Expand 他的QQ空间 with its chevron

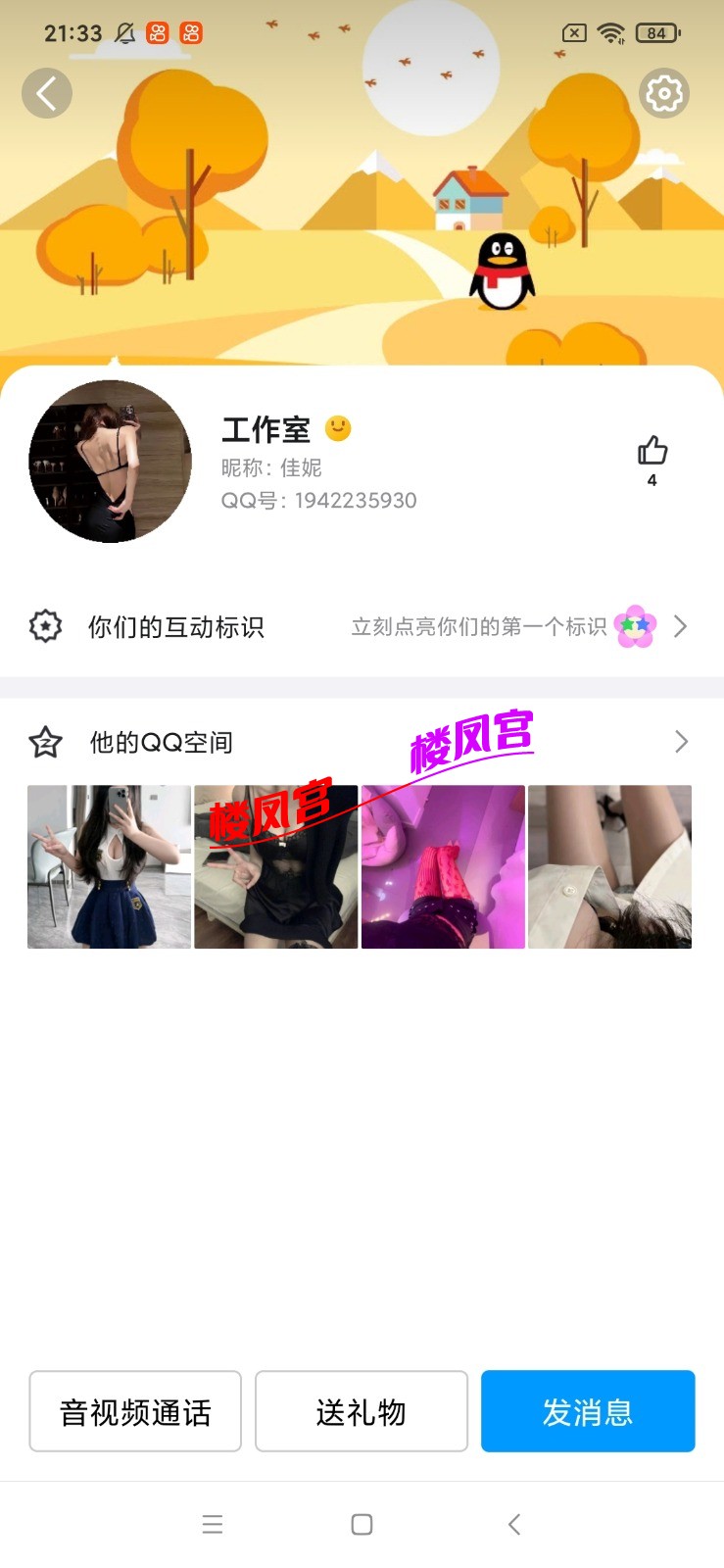pyautogui.click(x=681, y=742)
